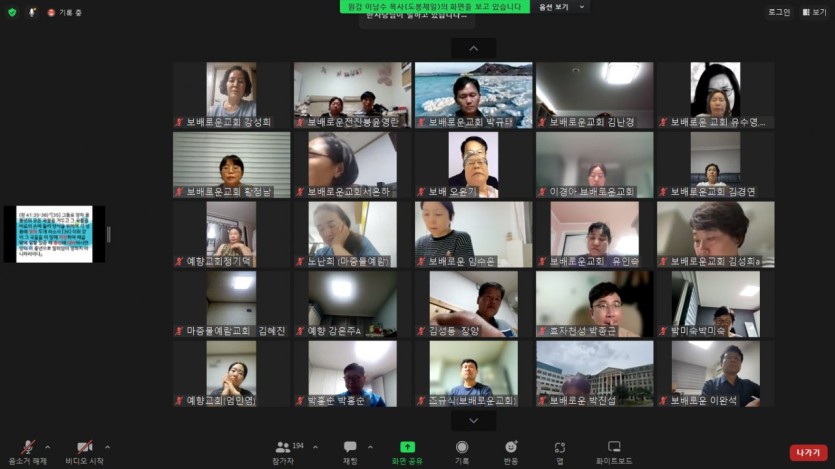Image resolution: width=835 pixels, height=469 pixels.
Task: Open 반응 reactions
Action: point(511,450)
